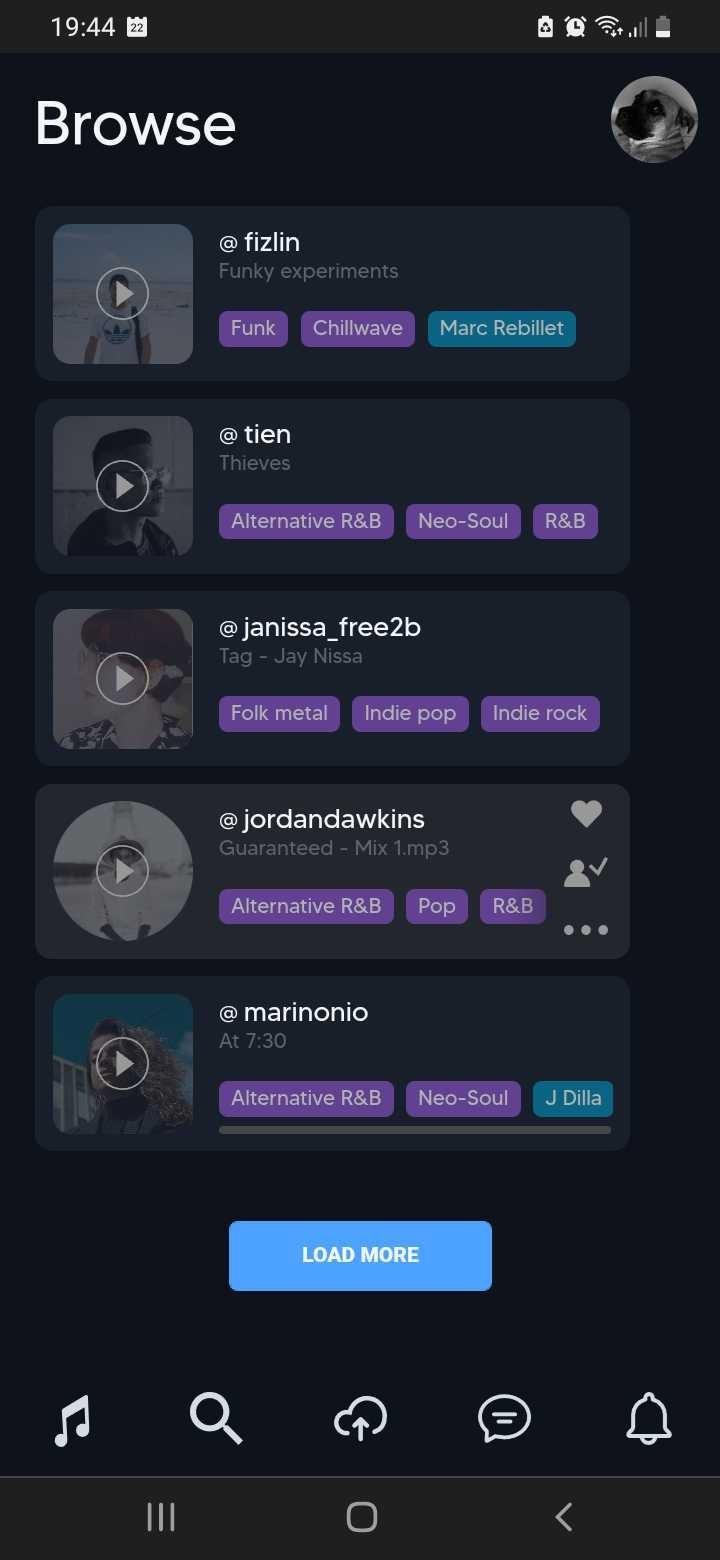720x1560 pixels.
Task: Open the messages tab
Action: (504, 1419)
